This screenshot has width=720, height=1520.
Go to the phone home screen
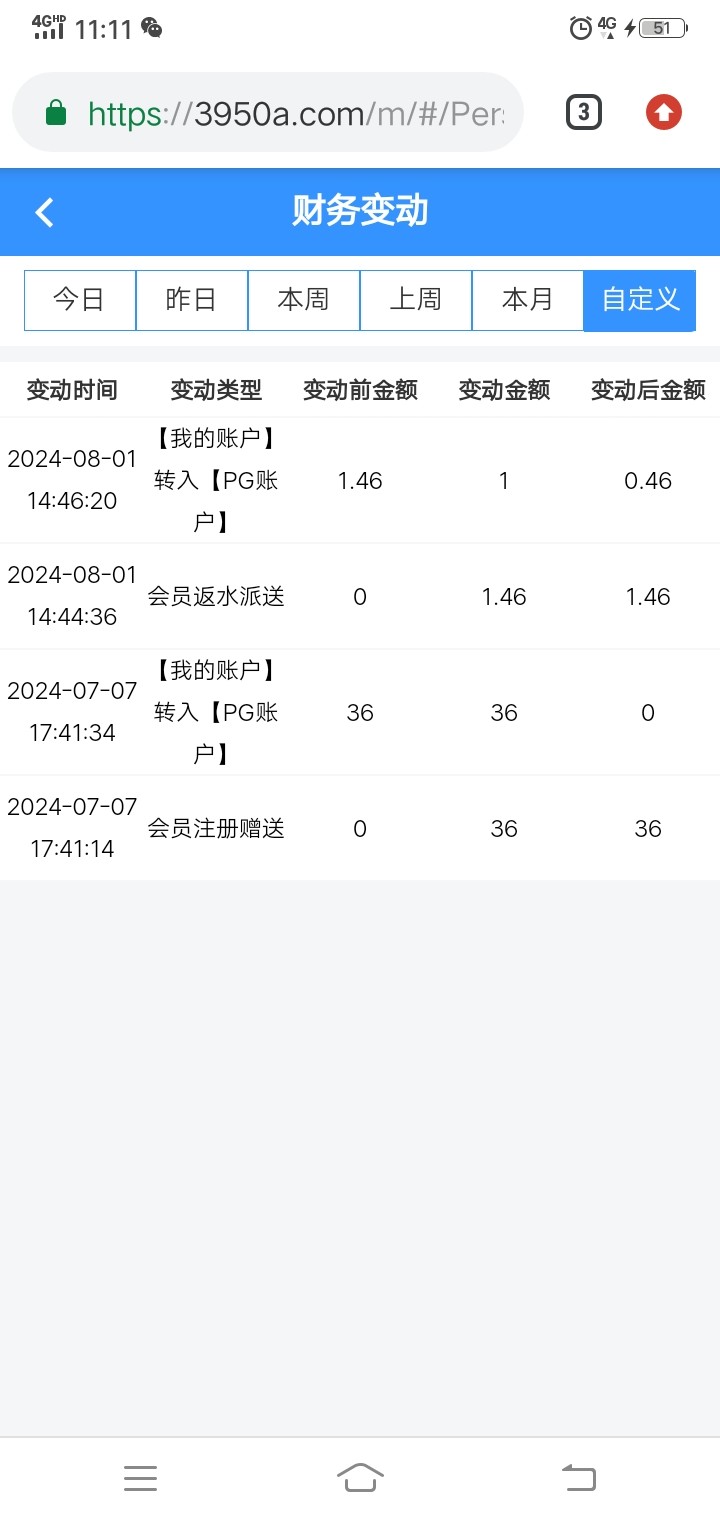pyautogui.click(x=360, y=1477)
